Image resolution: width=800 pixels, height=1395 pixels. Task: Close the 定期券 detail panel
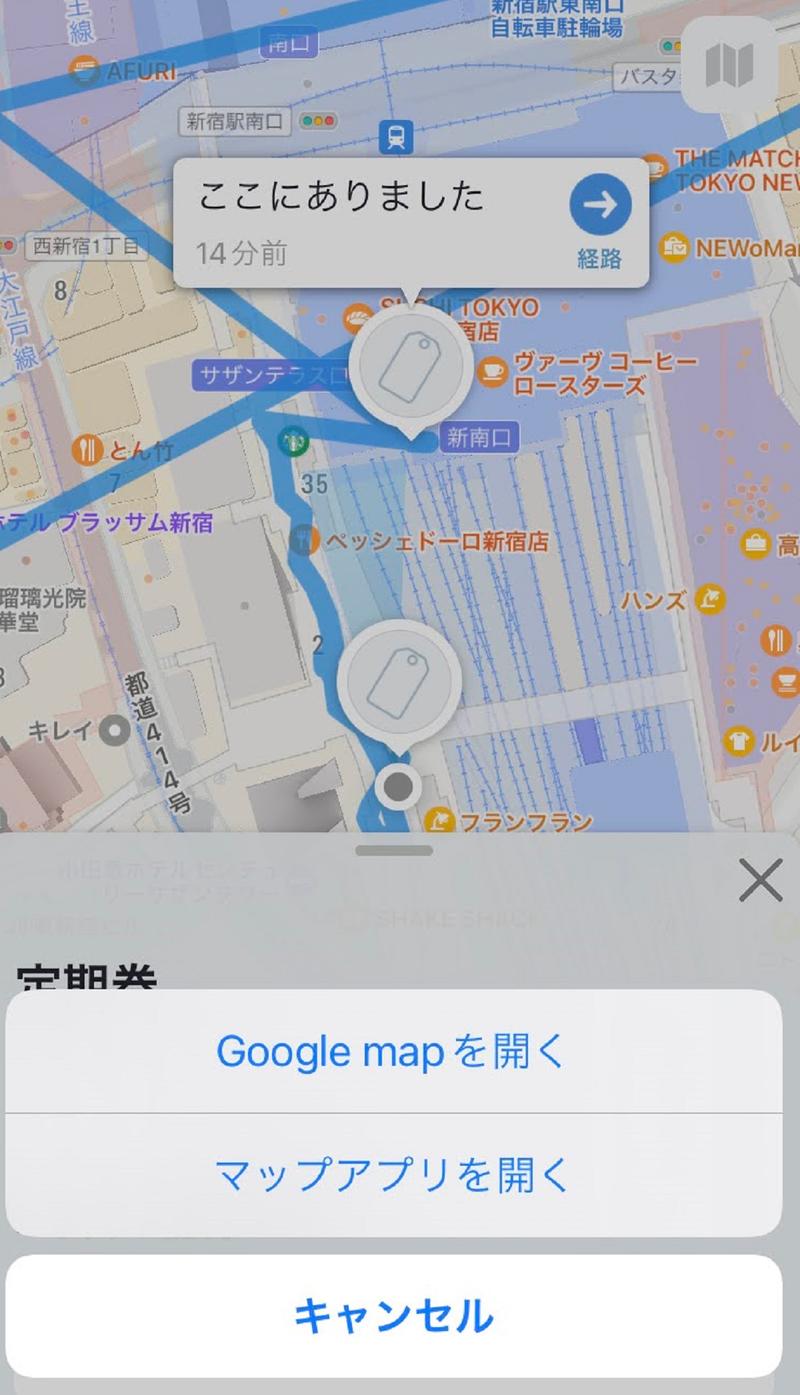760,881
